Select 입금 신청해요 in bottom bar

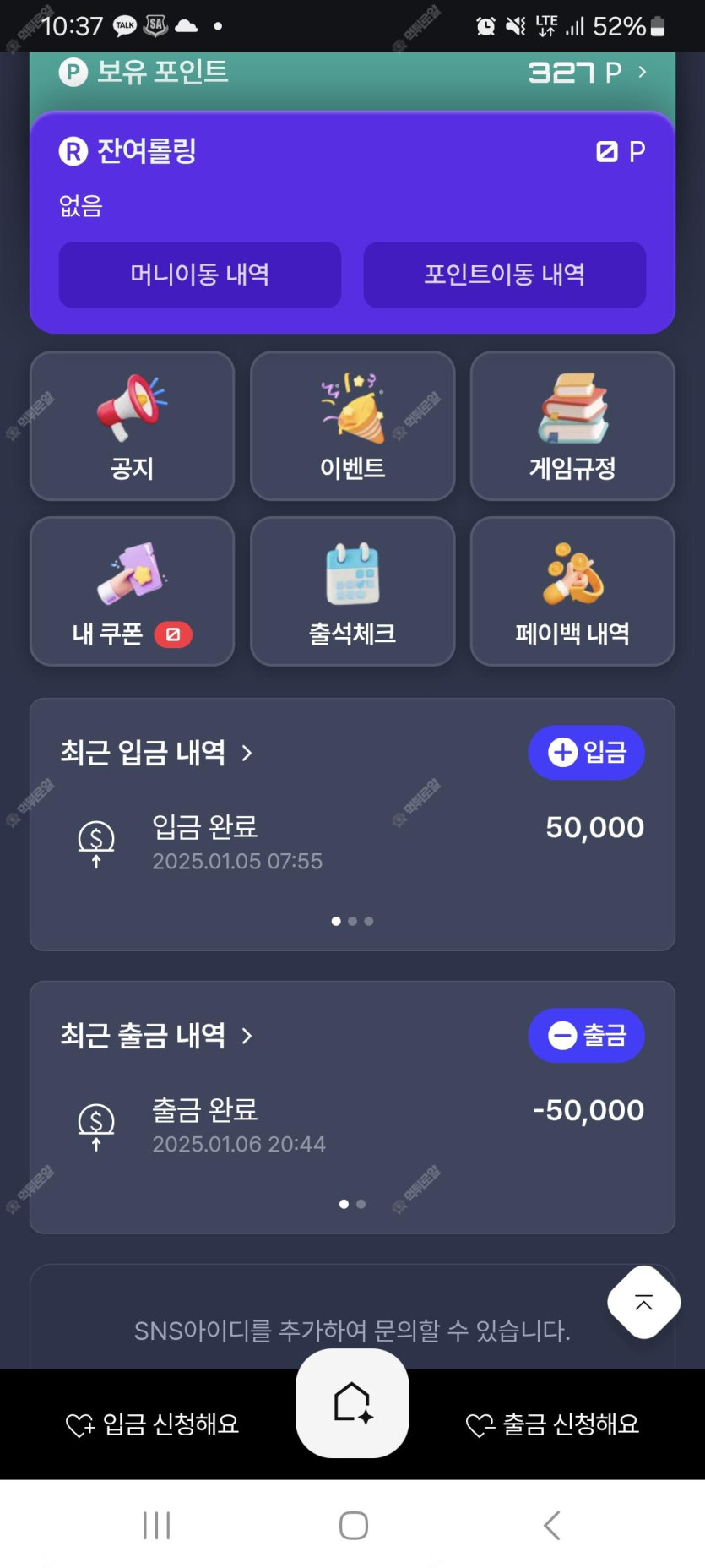153,1424
